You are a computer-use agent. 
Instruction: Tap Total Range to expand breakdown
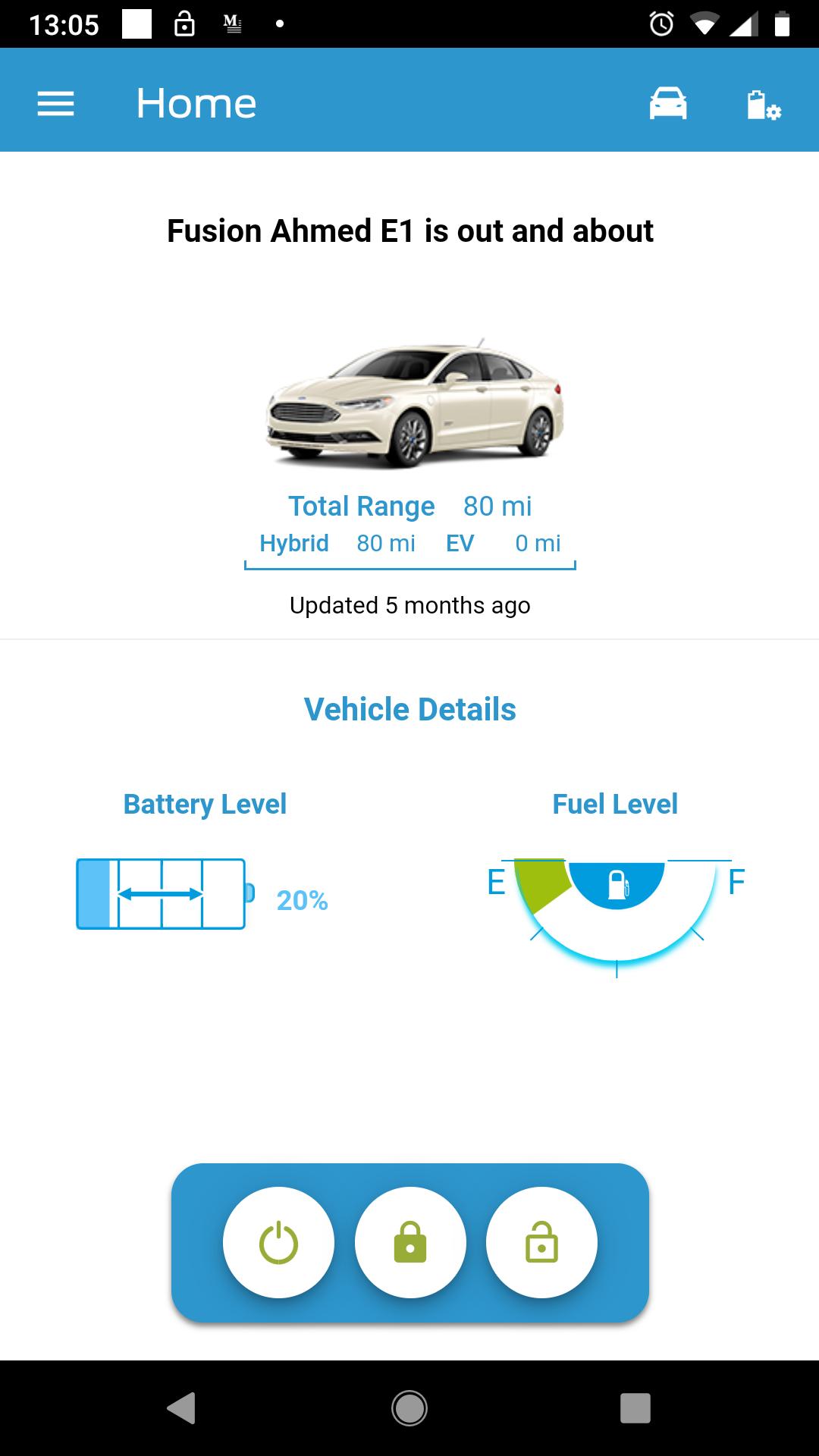(x=362, y=505)
